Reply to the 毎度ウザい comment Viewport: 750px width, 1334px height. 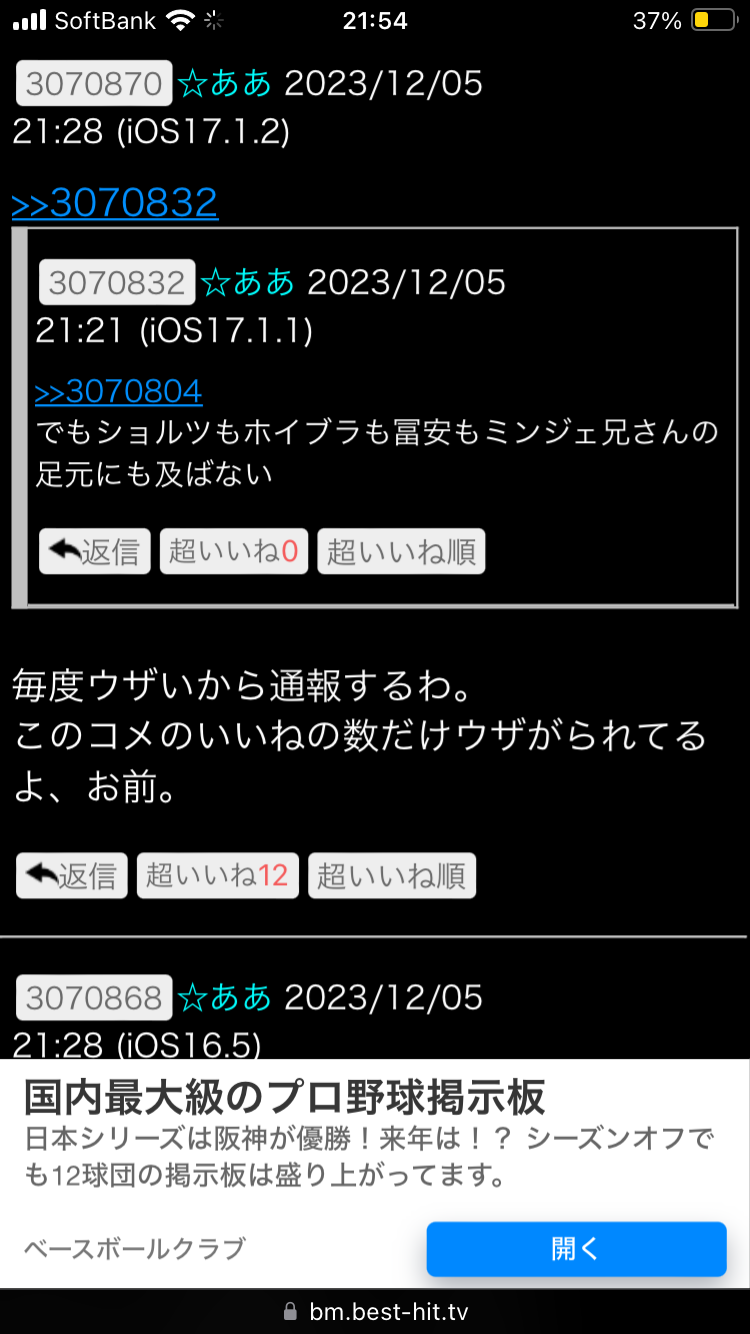72,876
